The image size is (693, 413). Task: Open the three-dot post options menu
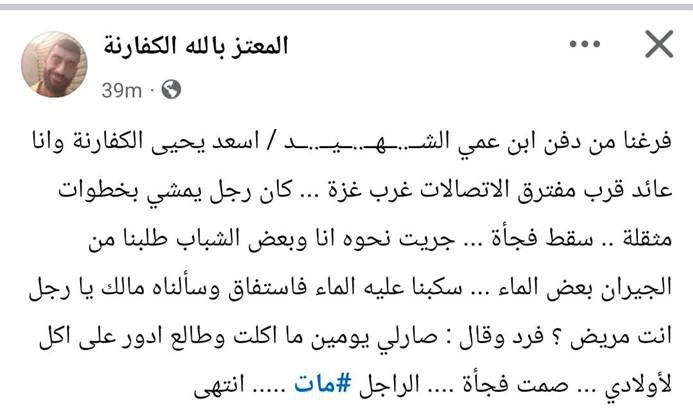point(585,46)
